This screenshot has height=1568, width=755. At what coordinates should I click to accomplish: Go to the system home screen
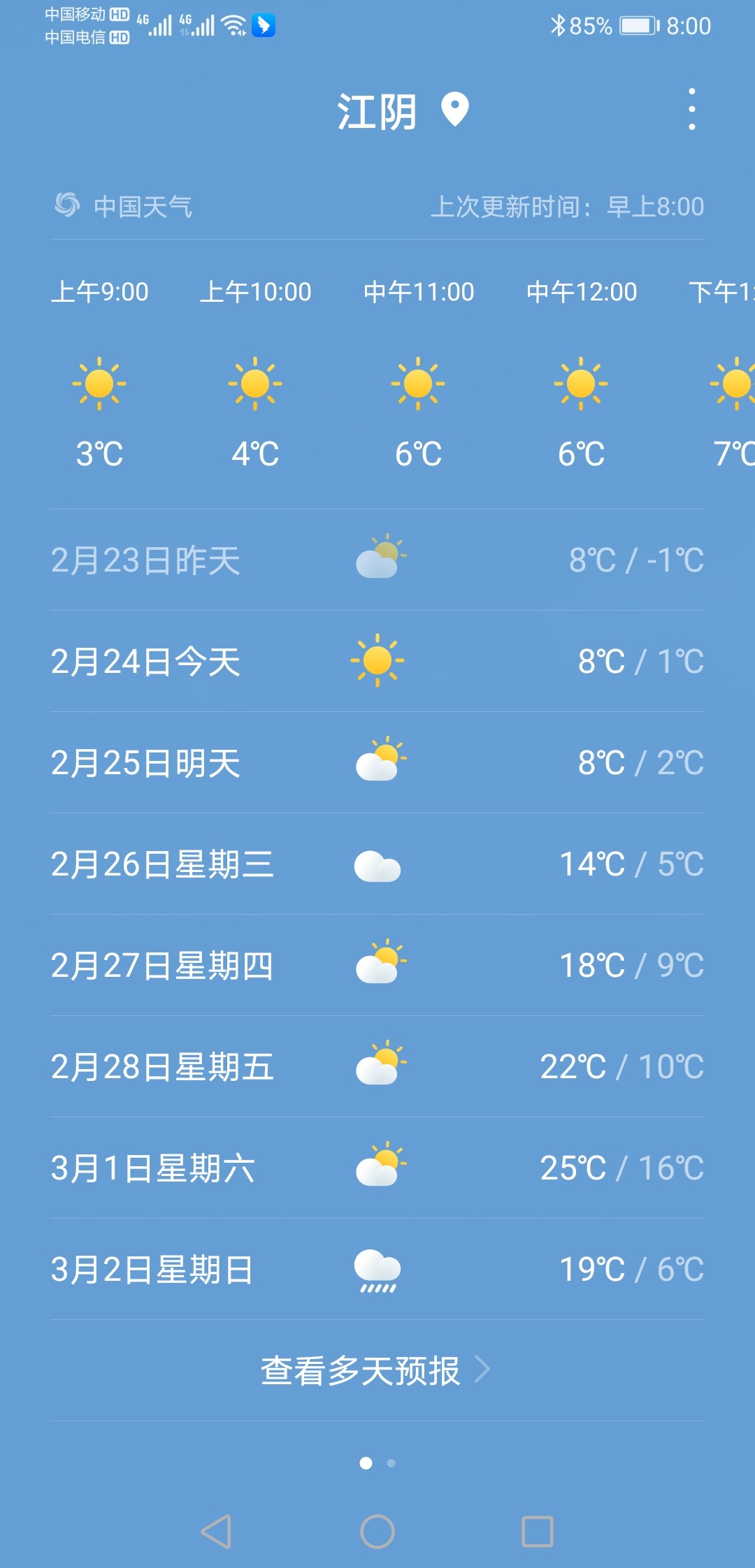pyautogui.click(x=377, y=1532)
